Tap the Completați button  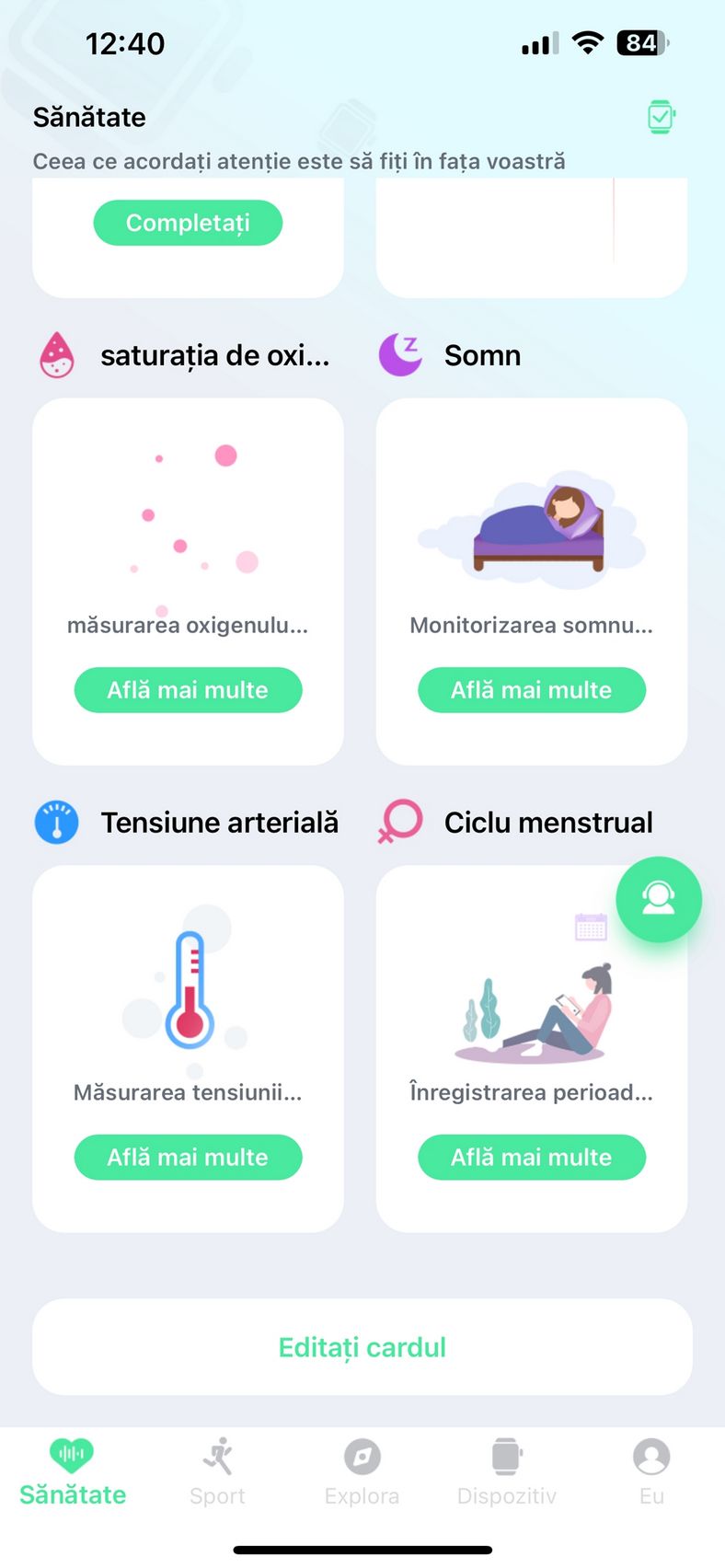coord(188,223)
